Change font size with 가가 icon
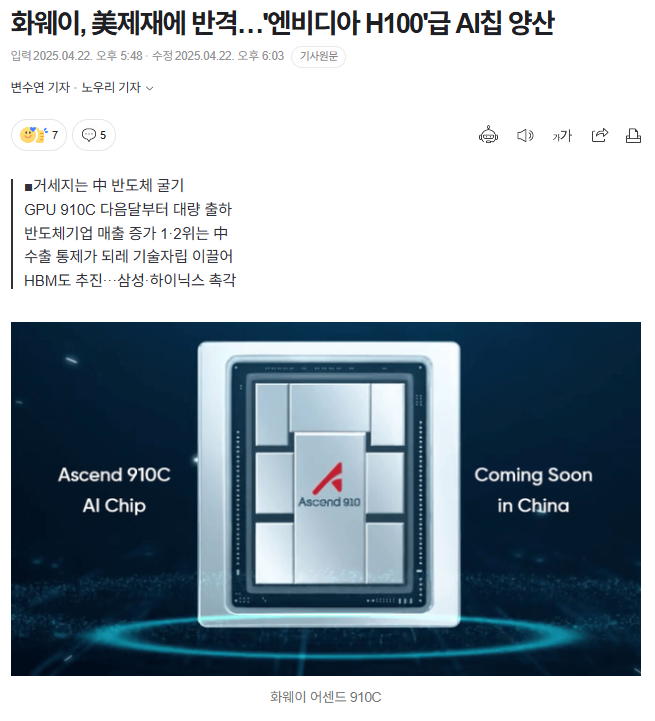Screen dimensions: 655x721 [562, 136]
